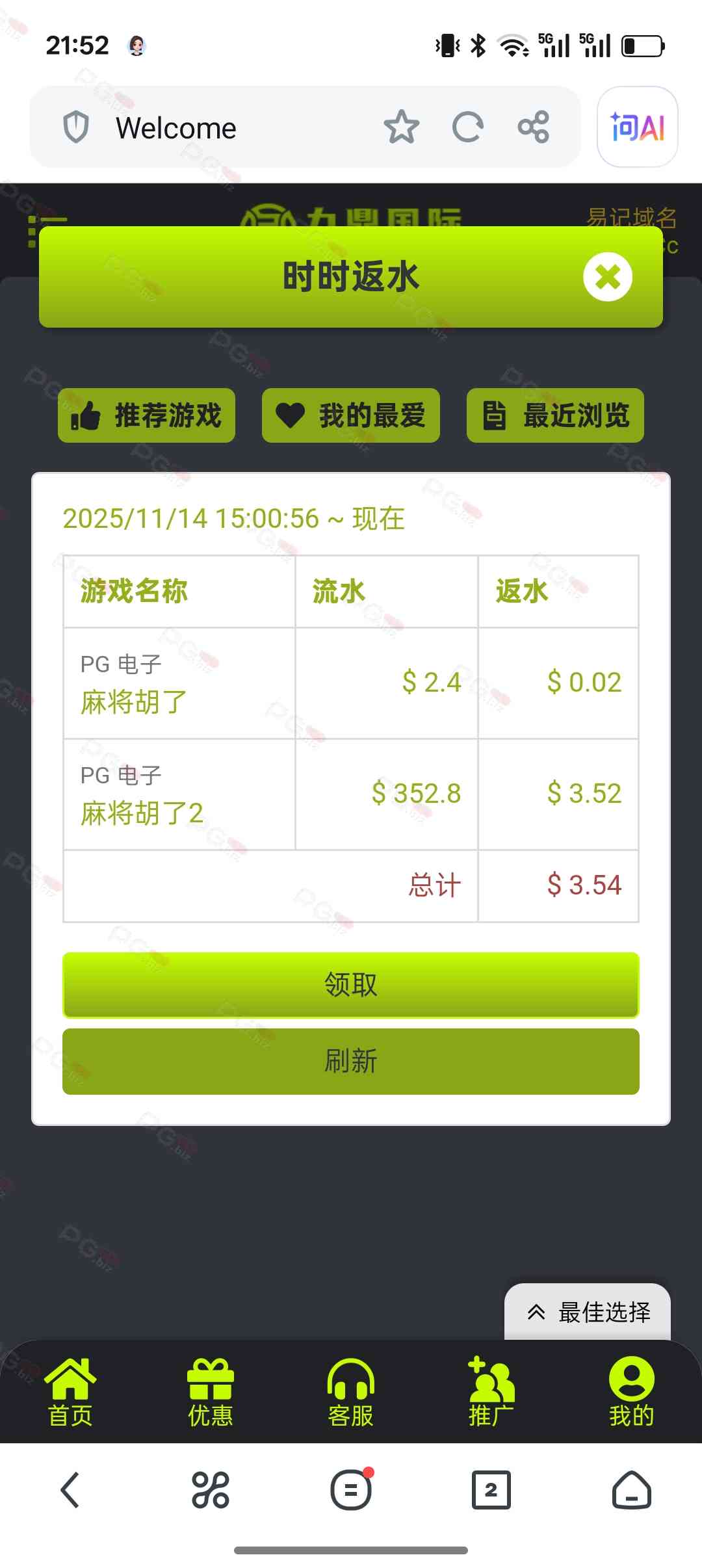Go to the 首页 home tab

tap(70, 1391)
